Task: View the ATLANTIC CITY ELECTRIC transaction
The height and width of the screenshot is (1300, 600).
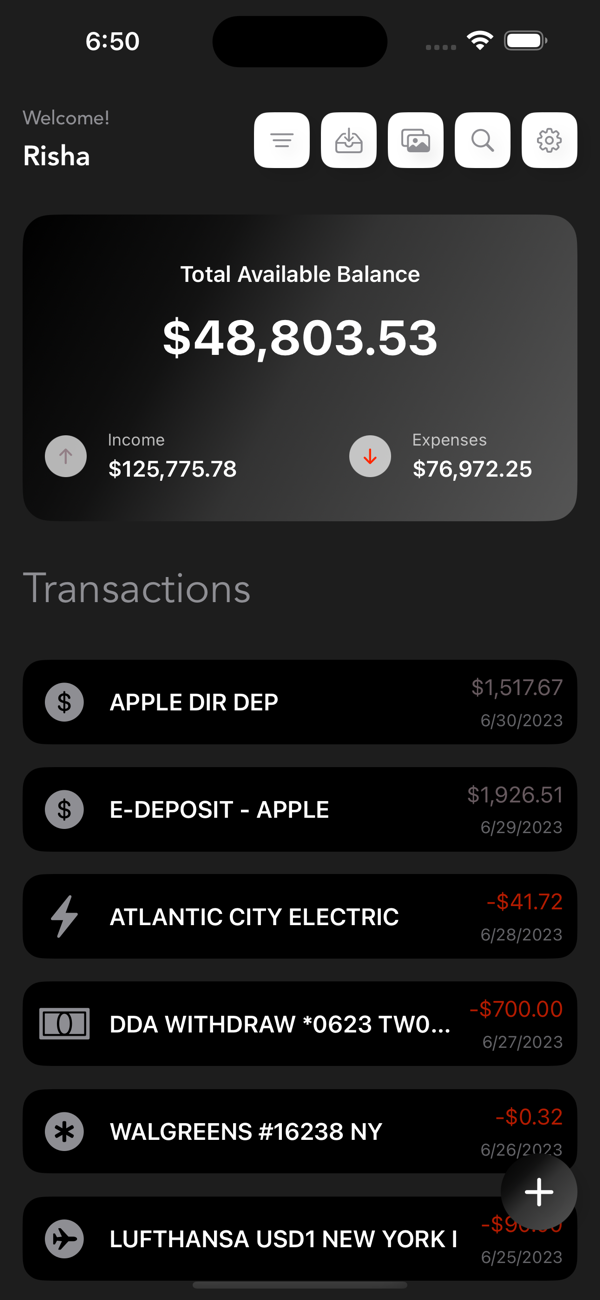Action: coord(300,917)
